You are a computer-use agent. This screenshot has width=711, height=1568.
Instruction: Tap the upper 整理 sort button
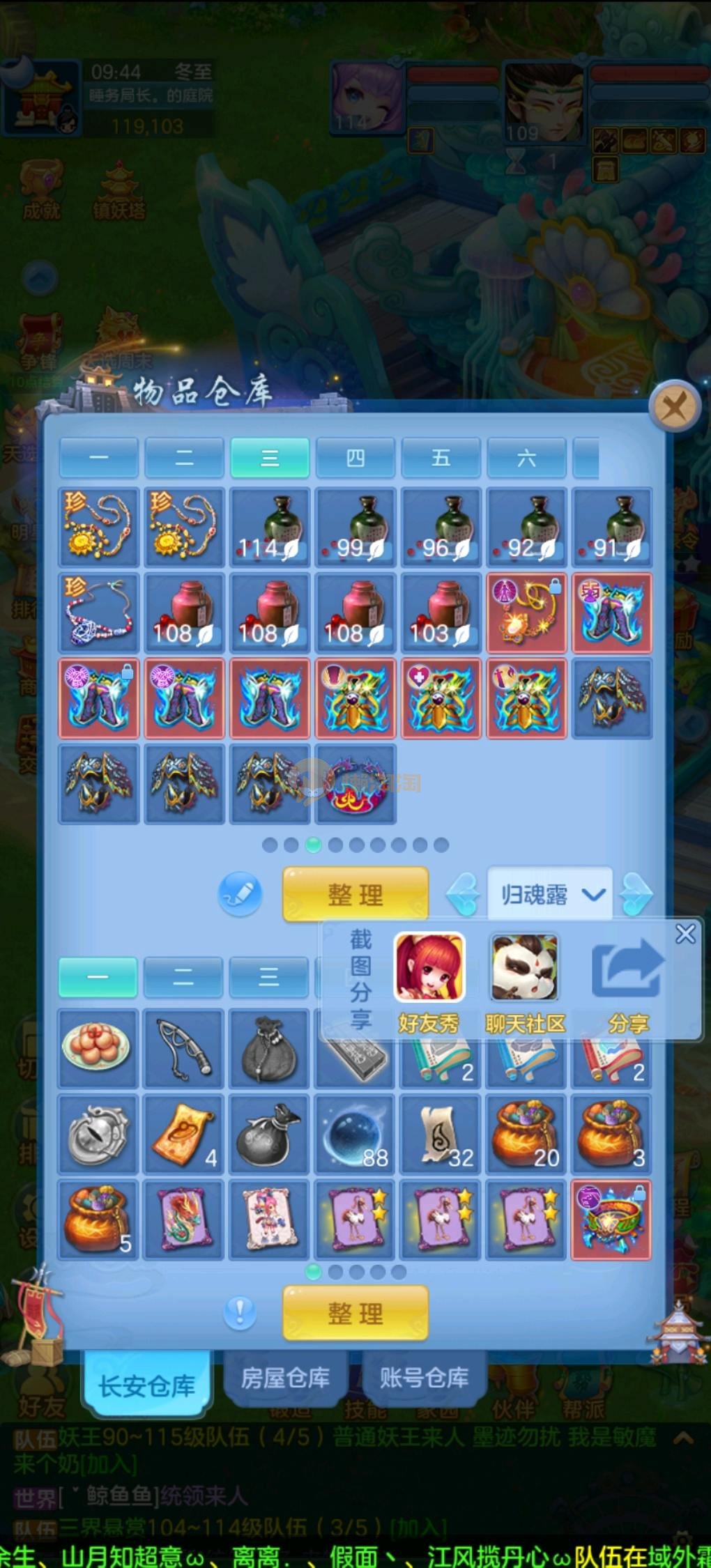tap(355, 894)
